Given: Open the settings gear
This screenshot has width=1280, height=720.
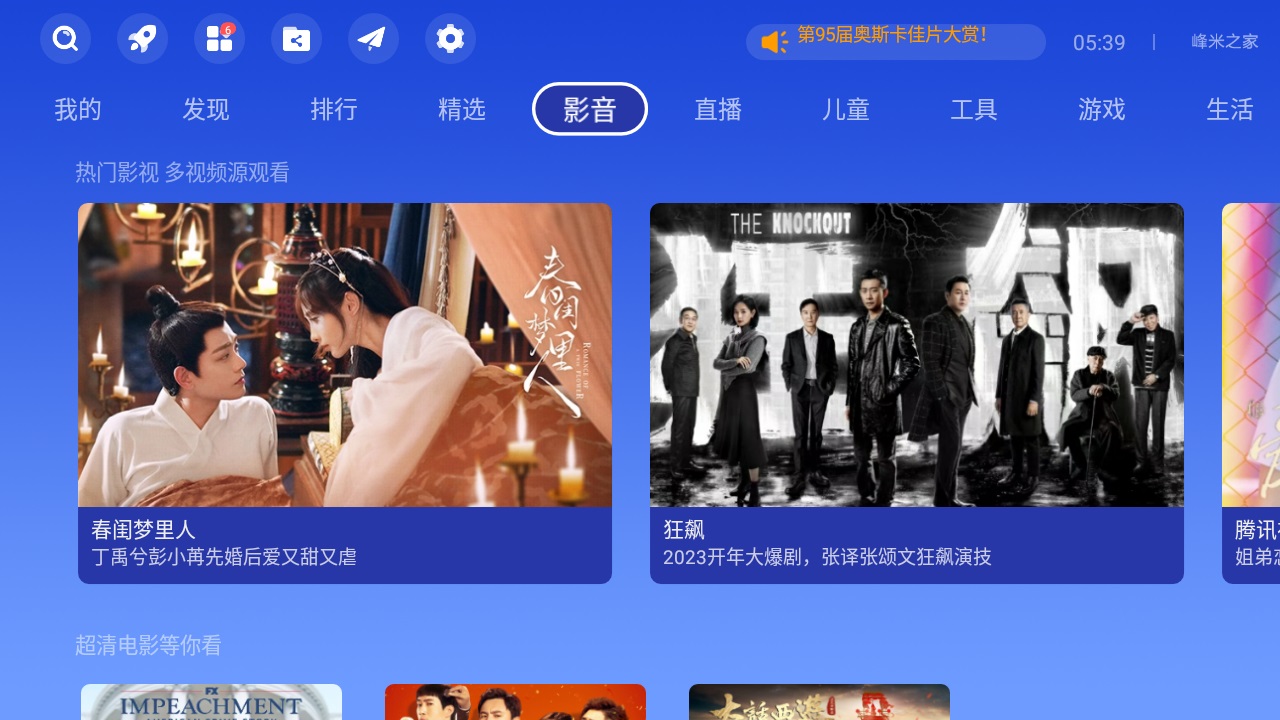Looking at the screenshot, I should coord(450,39).
